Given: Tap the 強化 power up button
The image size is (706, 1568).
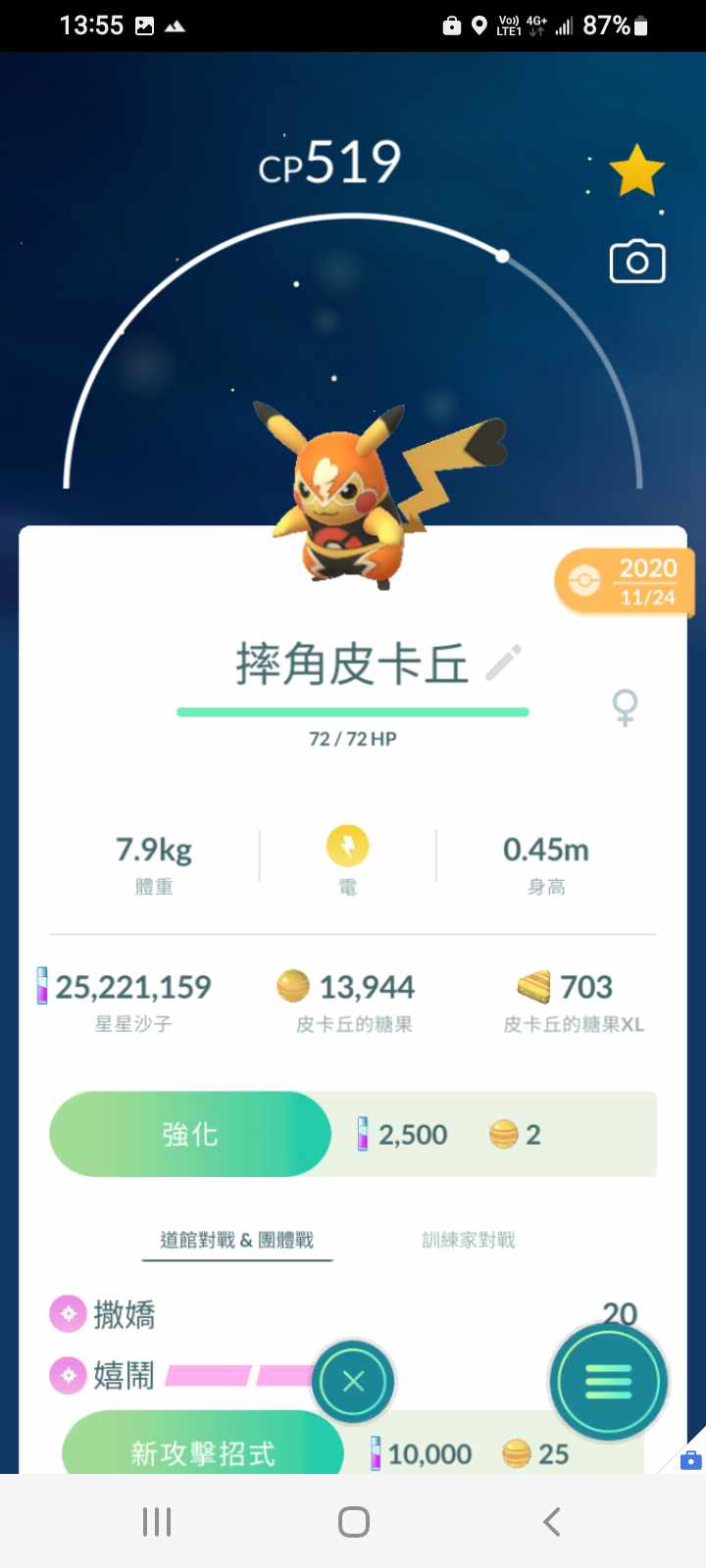Looking at the screenshot, I should tap(190, 1134).
